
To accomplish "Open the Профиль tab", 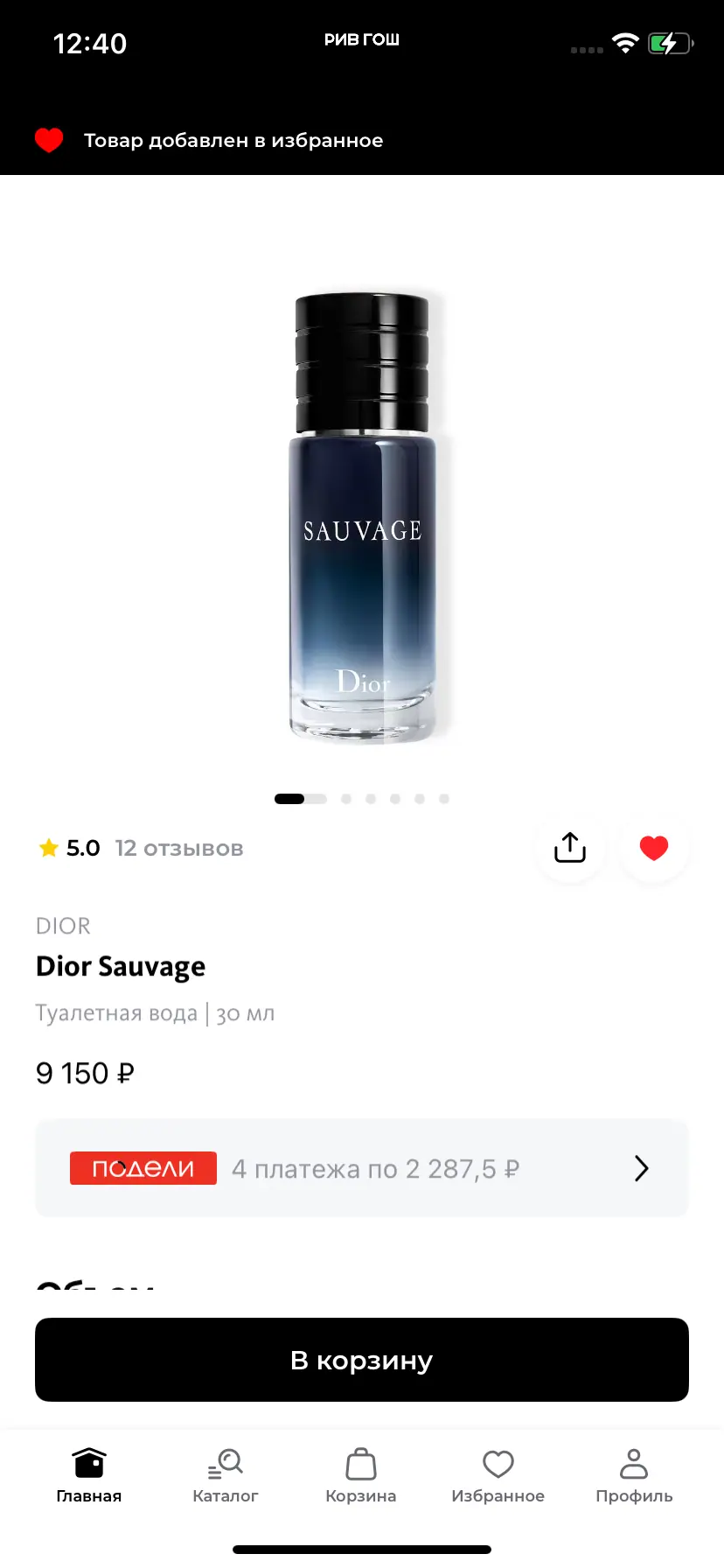I will pyautogui.click(x=634, y=1475).
